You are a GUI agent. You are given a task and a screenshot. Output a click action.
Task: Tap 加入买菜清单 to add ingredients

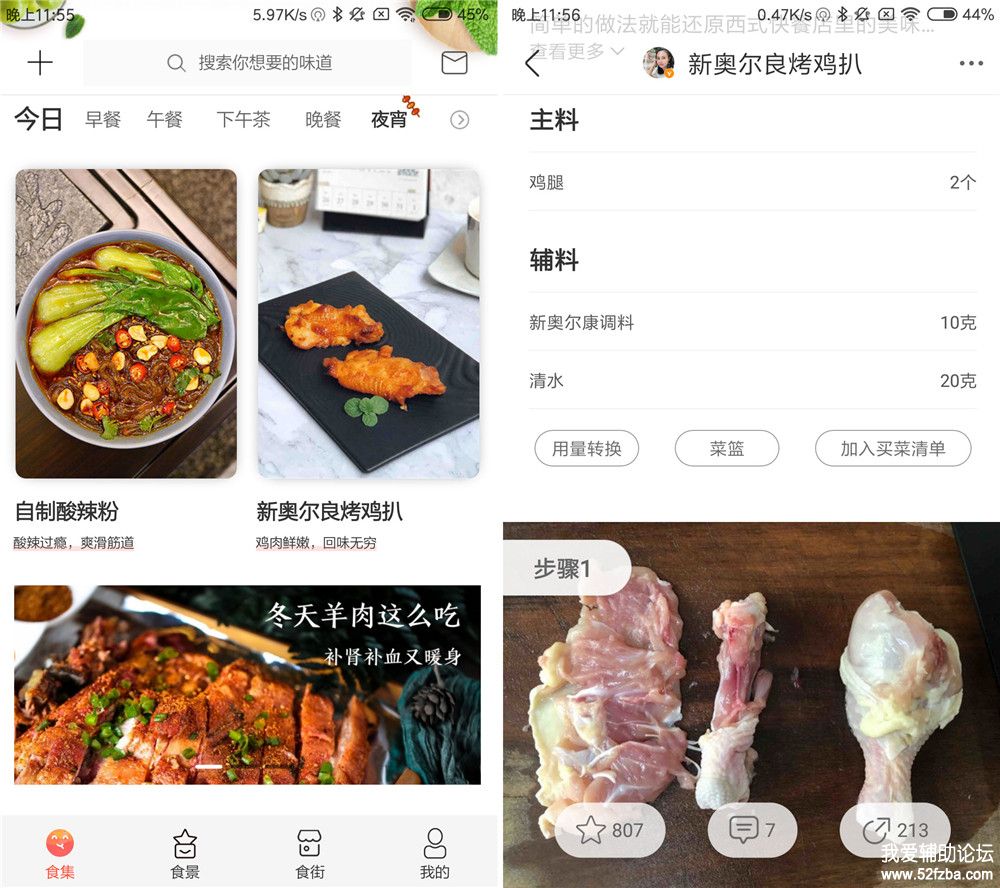tap(893, 449)
